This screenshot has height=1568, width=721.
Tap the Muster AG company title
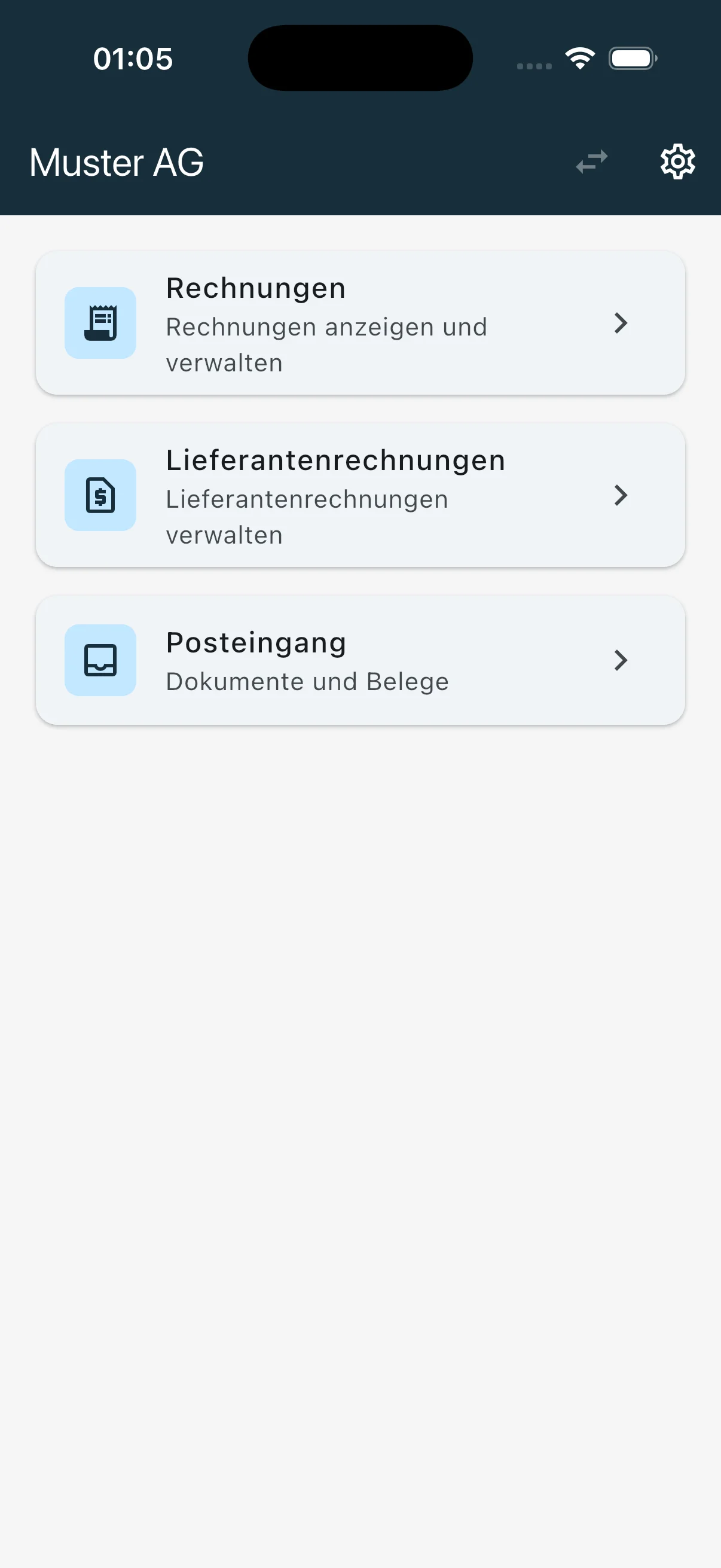coord(117,161)
